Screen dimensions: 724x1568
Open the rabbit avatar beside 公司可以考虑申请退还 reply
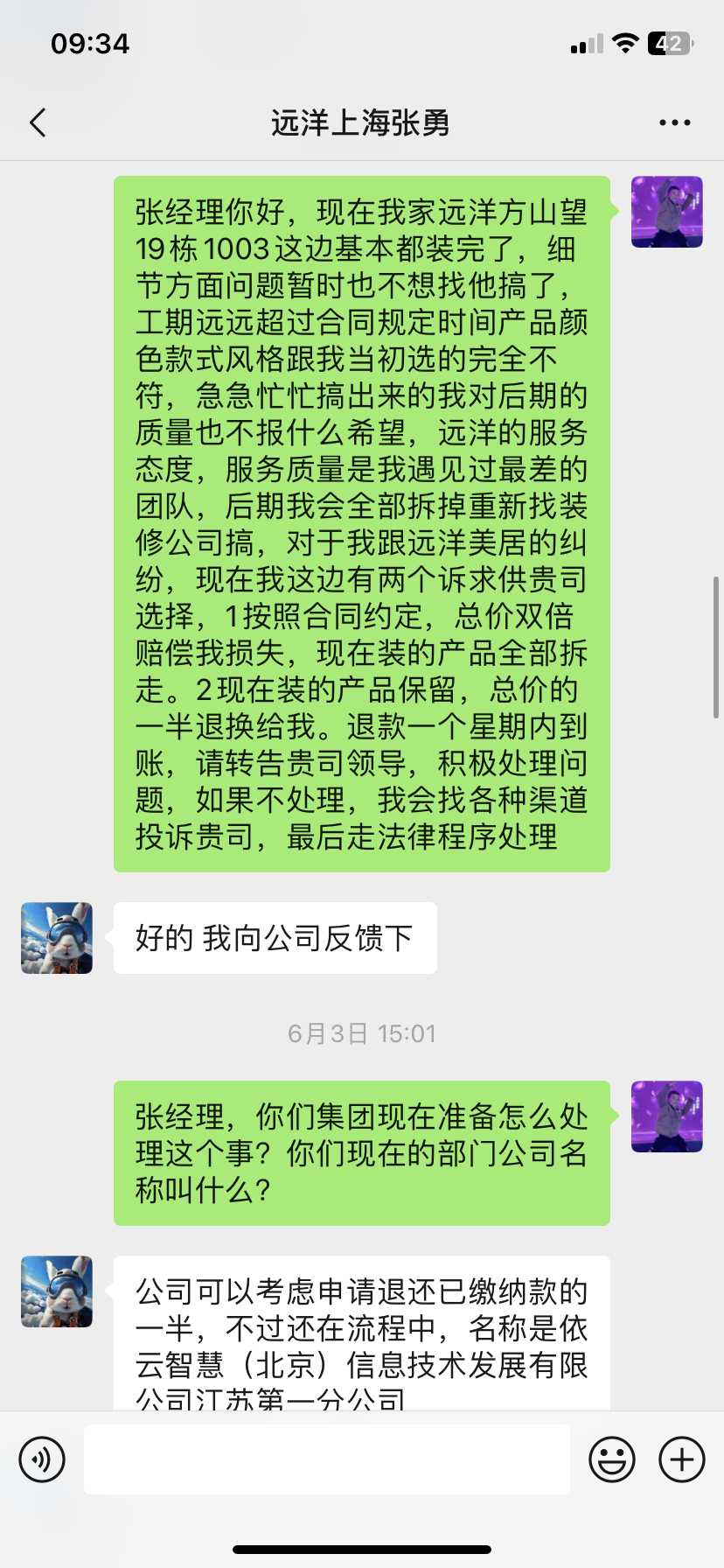(57, 1291)
